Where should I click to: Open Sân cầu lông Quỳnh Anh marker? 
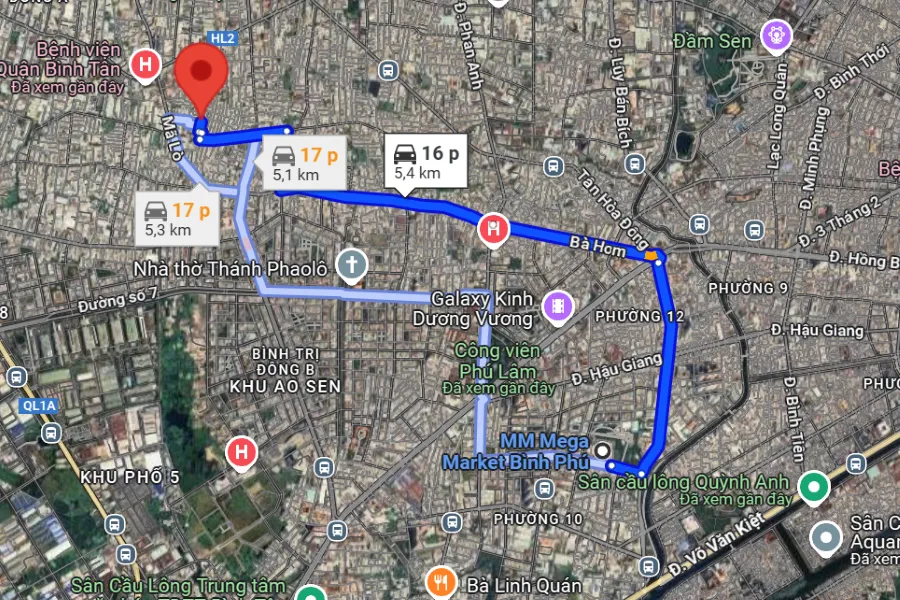pos(816,487)
